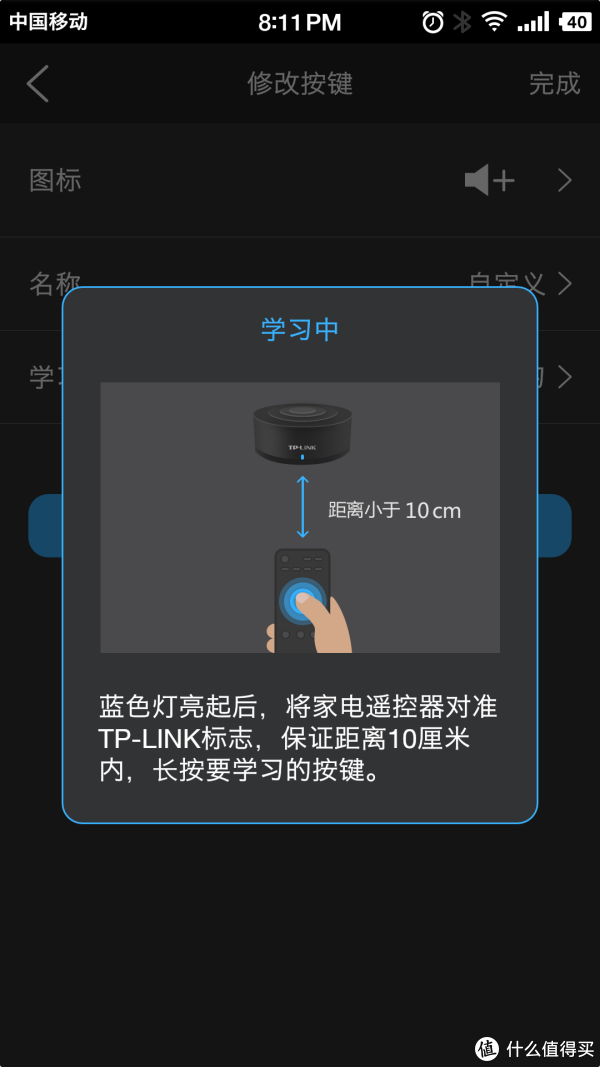
Task: Tap 完成 to finish editing
Action: tap(554, 84)
